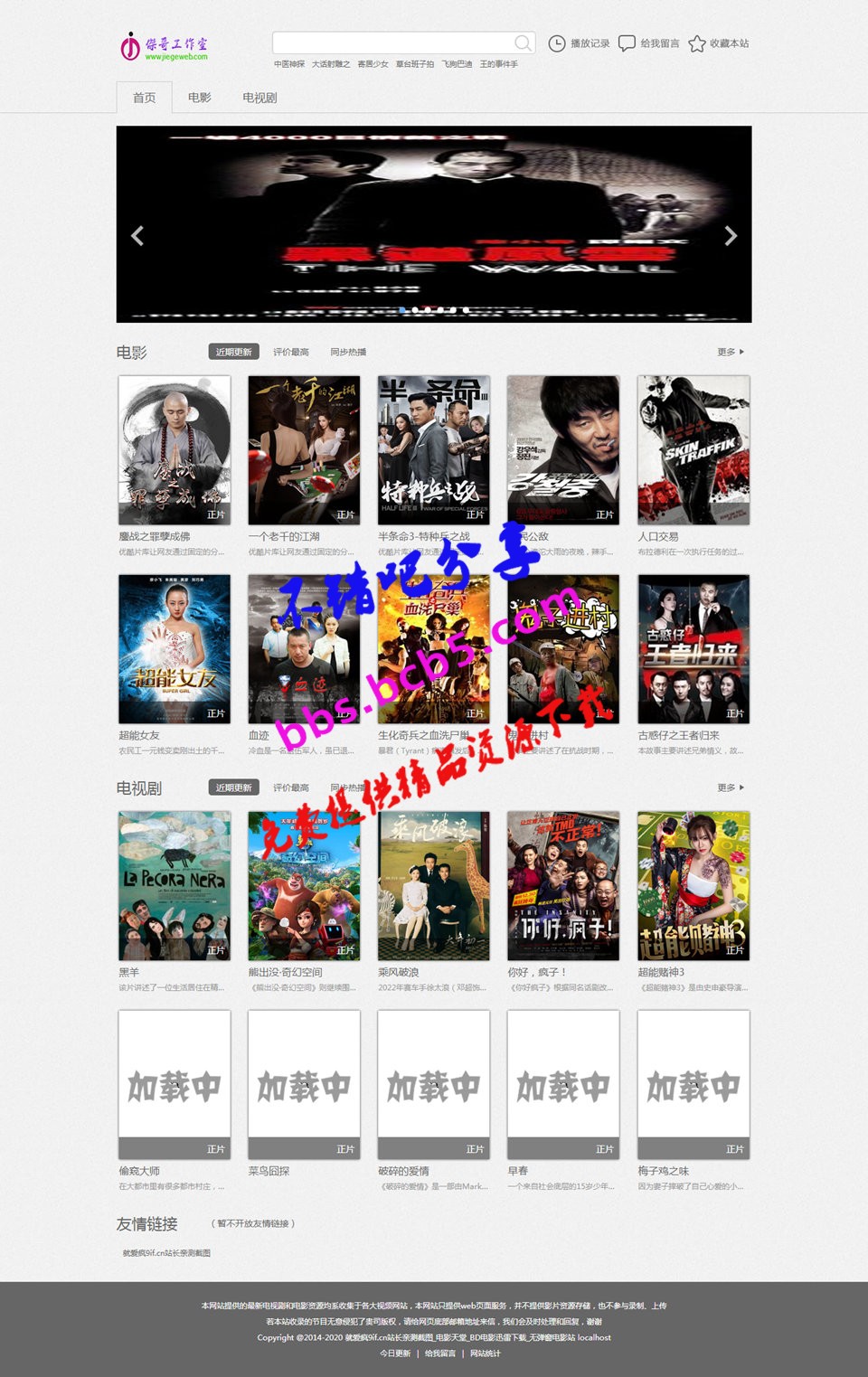The height and width of the screenshot is (1377, 868).
Task: Tap the search input field
Action: coord(393,42)
